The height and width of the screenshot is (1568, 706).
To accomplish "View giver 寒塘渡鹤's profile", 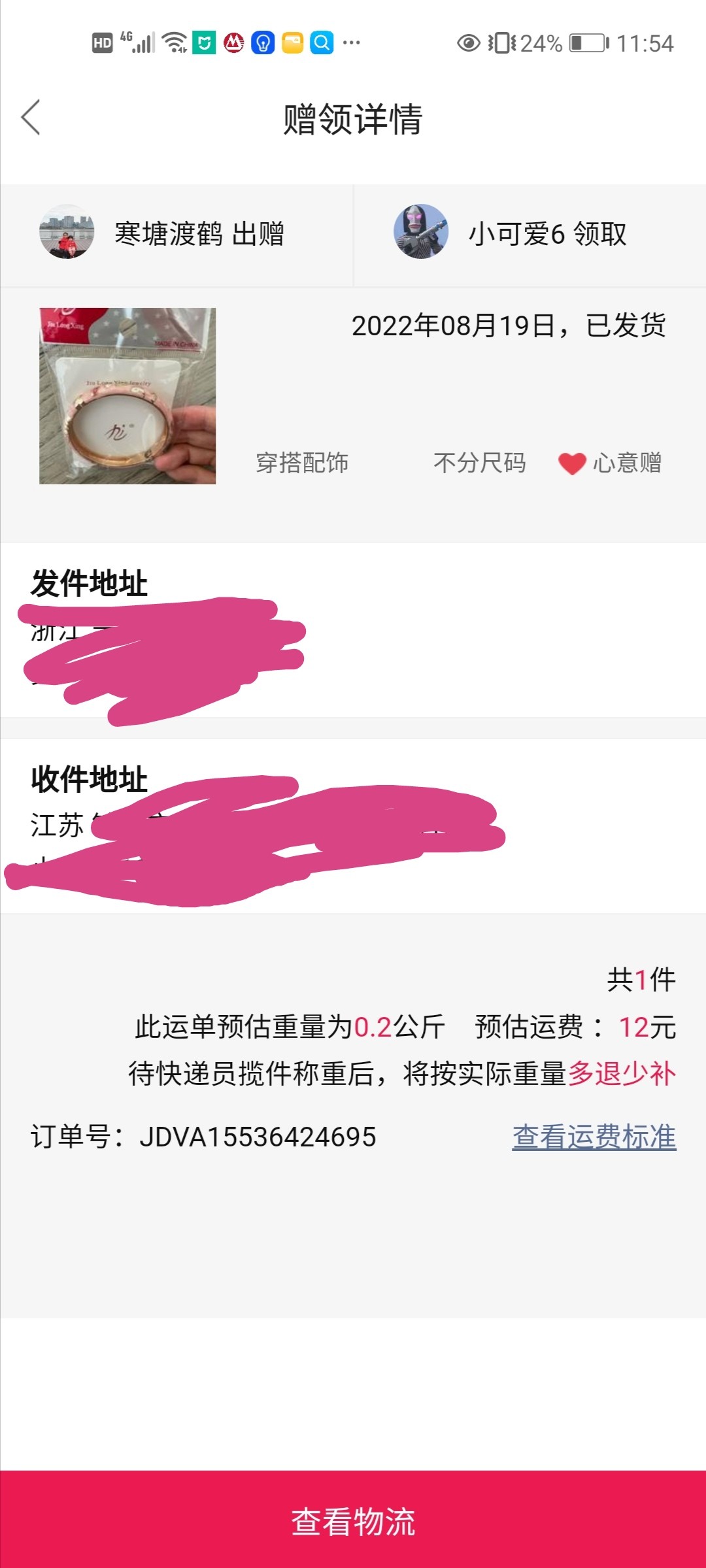I will 67,232.
